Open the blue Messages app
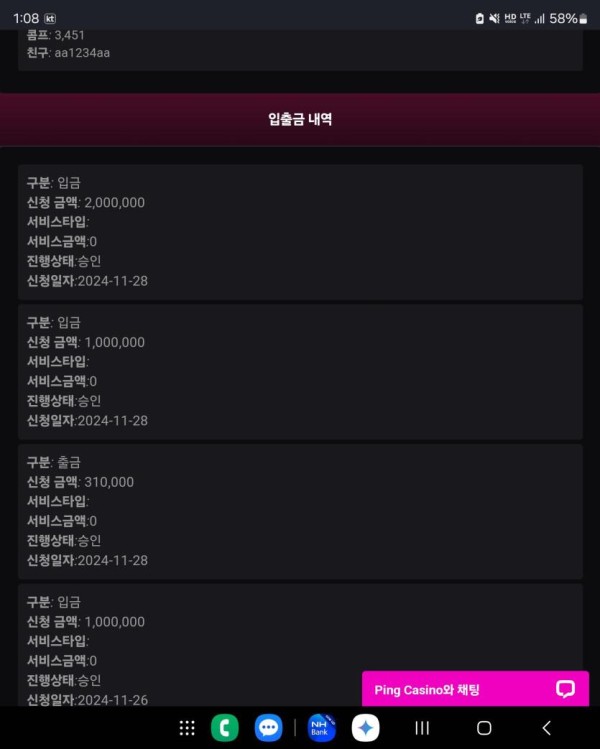This screenshot has height=749, width=600. tap(268, 728)
